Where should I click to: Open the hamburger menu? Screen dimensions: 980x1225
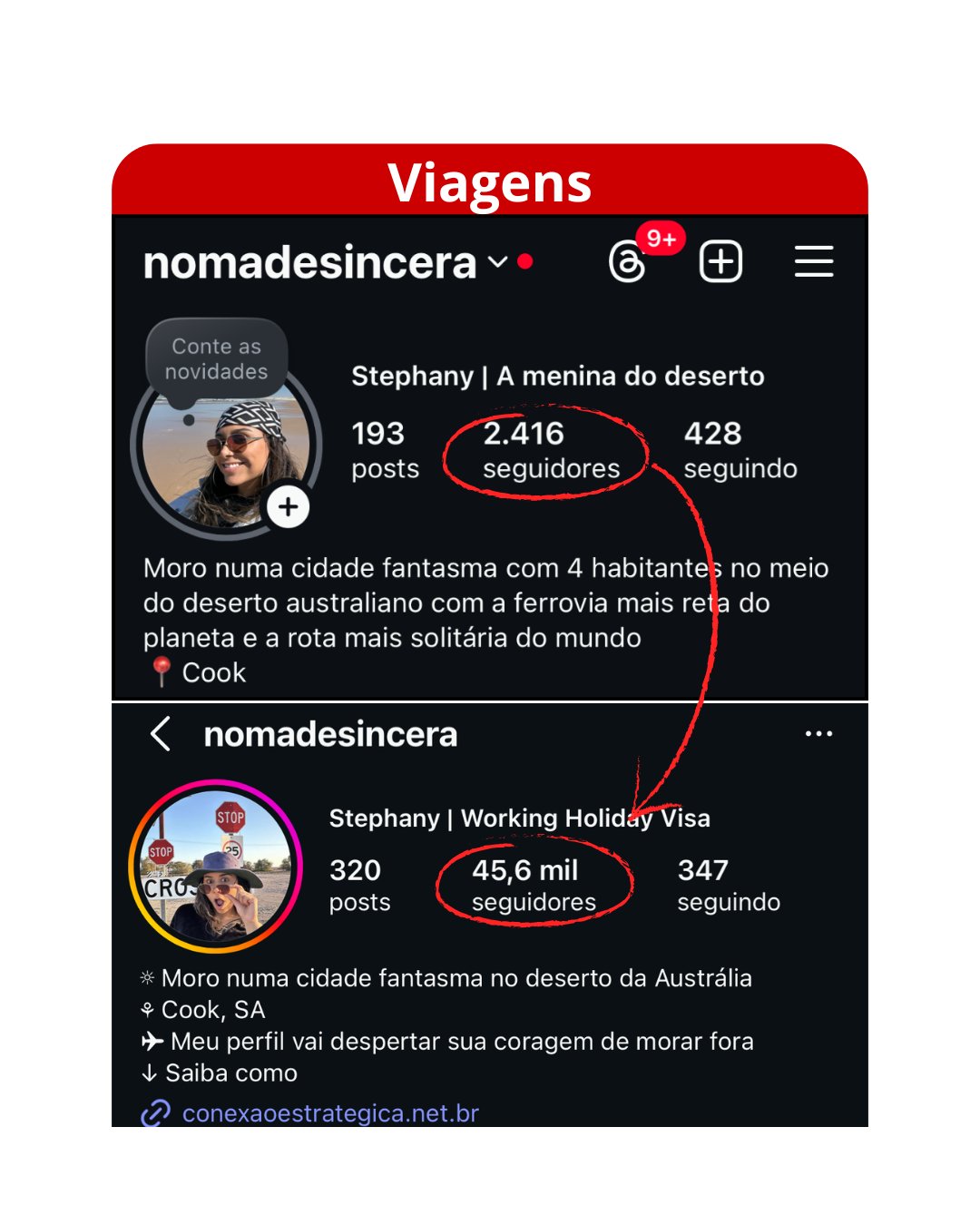[813, 261]
